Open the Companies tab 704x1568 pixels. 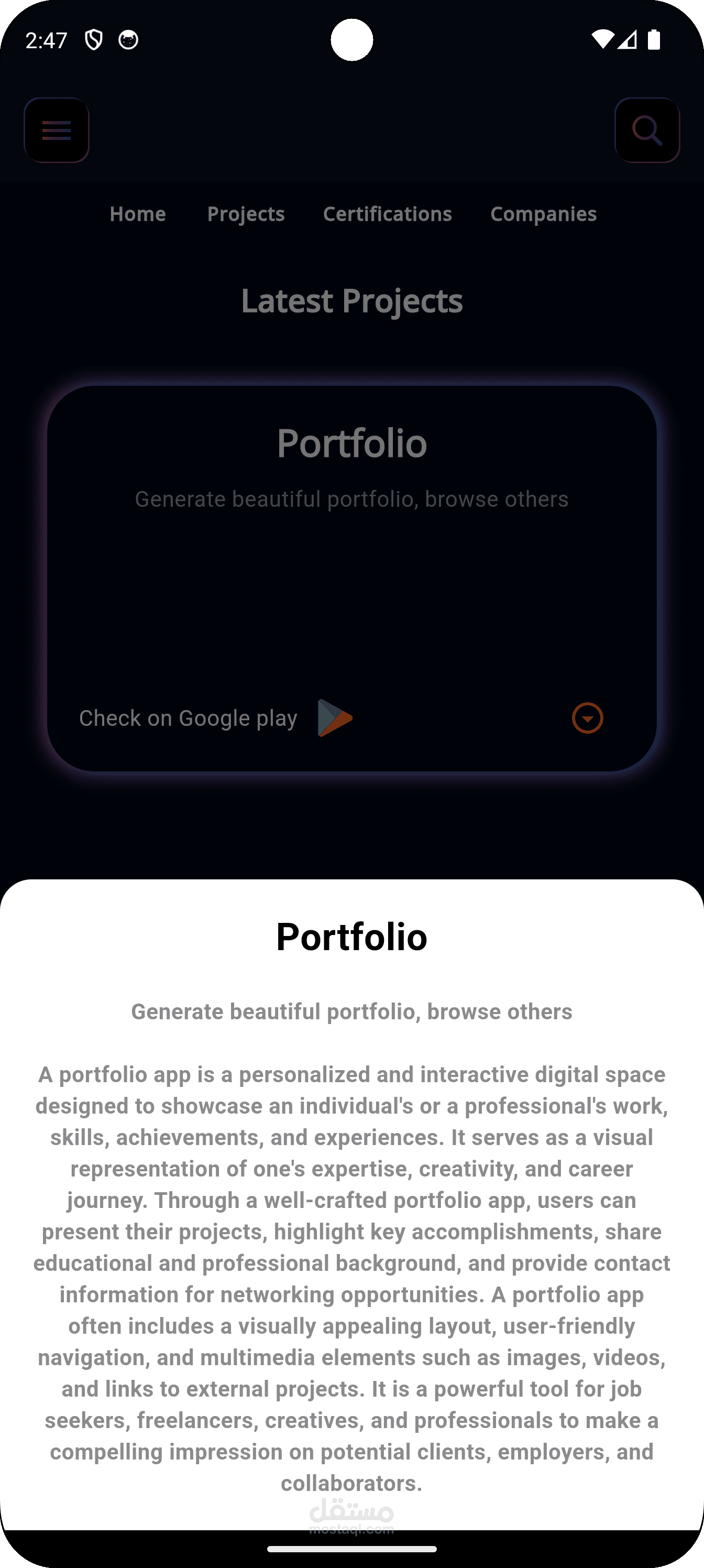pyautogui.click(x=543, y=214)
